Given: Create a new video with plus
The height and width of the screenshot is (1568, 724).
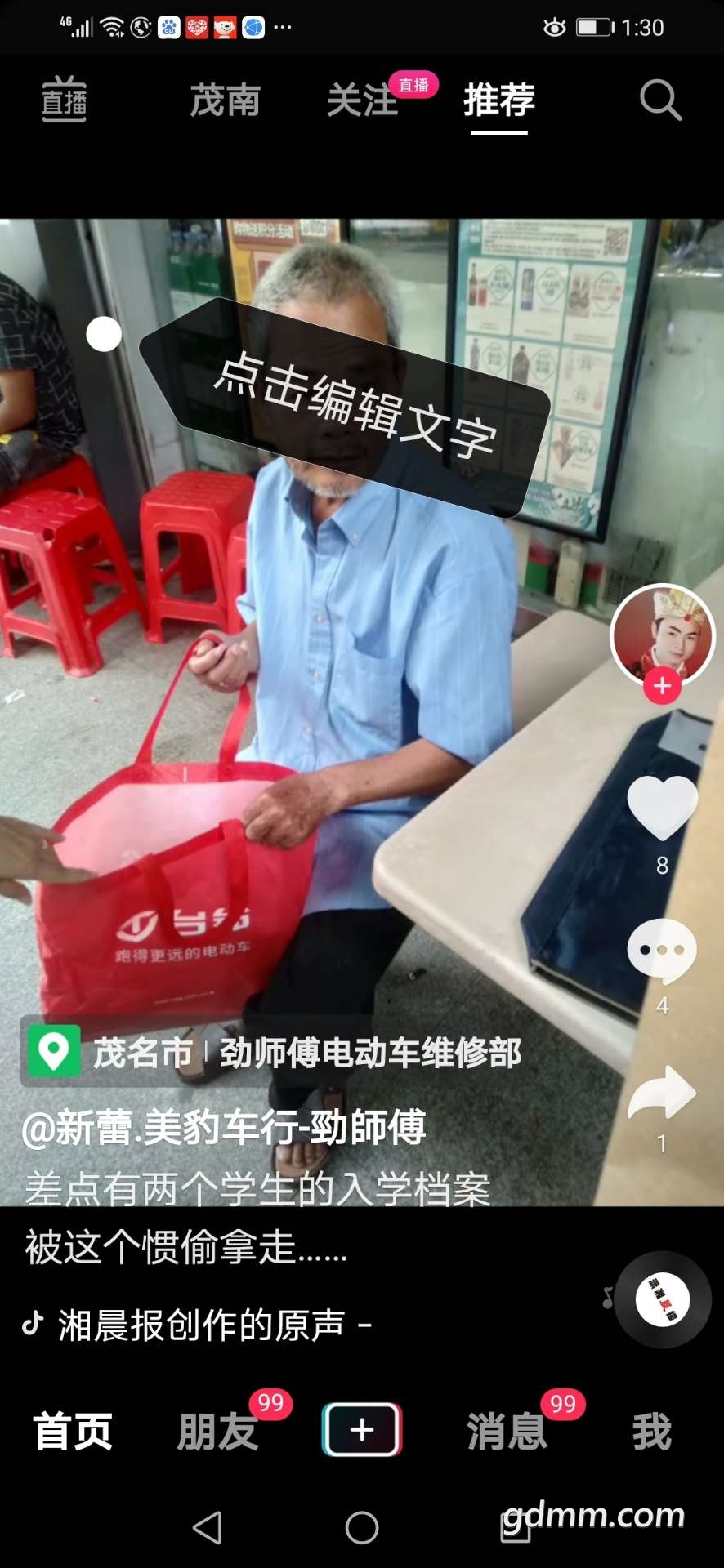Looking at the screenshot, I should click(362, 1430).
